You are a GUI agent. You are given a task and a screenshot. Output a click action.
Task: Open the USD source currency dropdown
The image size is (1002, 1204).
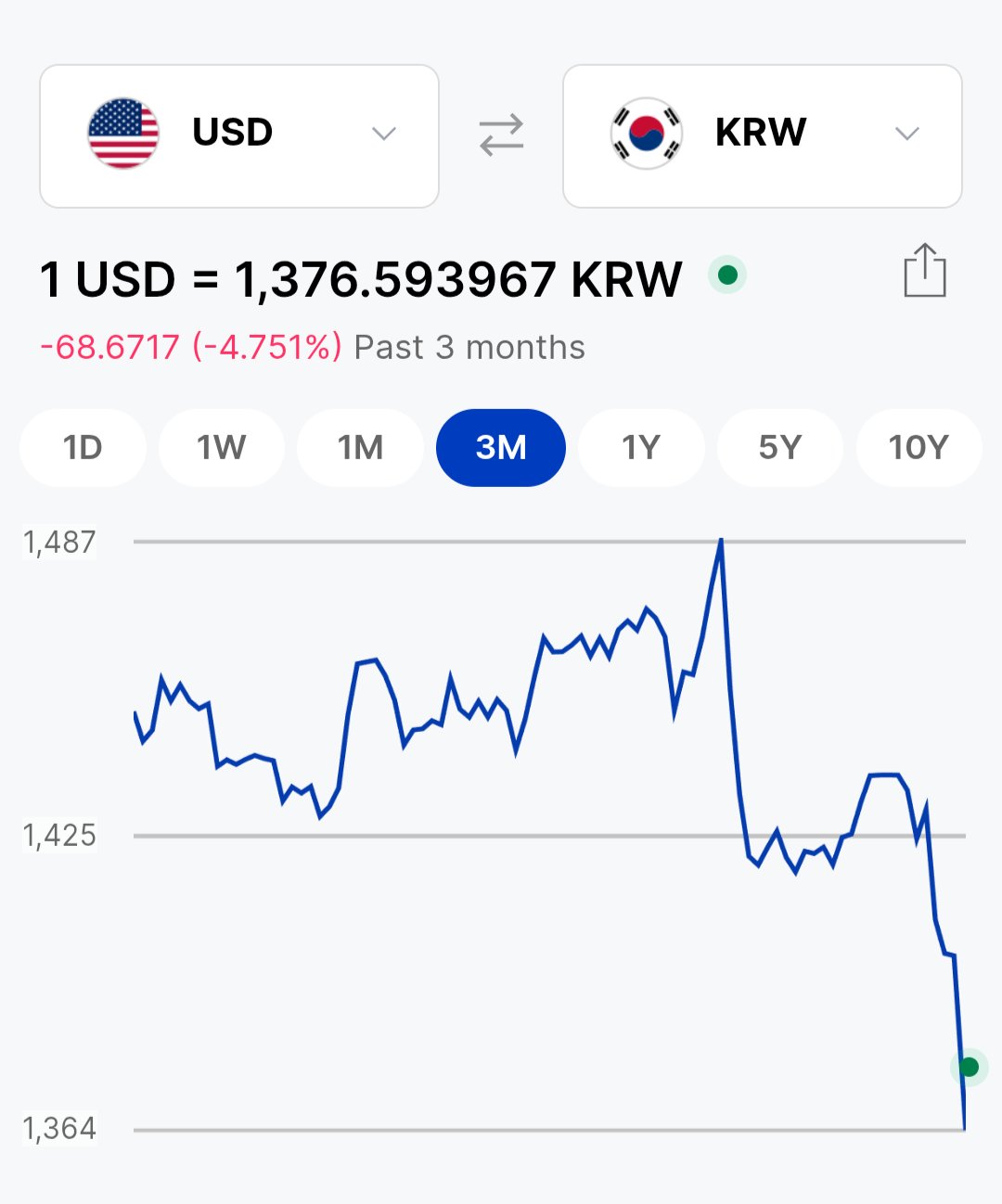(239, 135)
